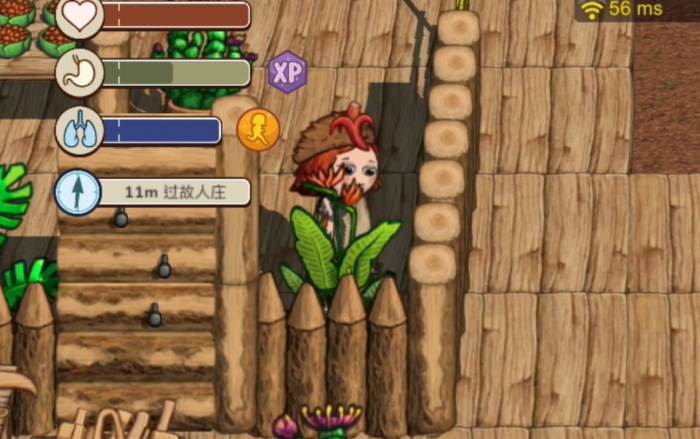Screen dimensions: 700x439
Task: Tap the orange running figure icon
Action: [257, 130]
